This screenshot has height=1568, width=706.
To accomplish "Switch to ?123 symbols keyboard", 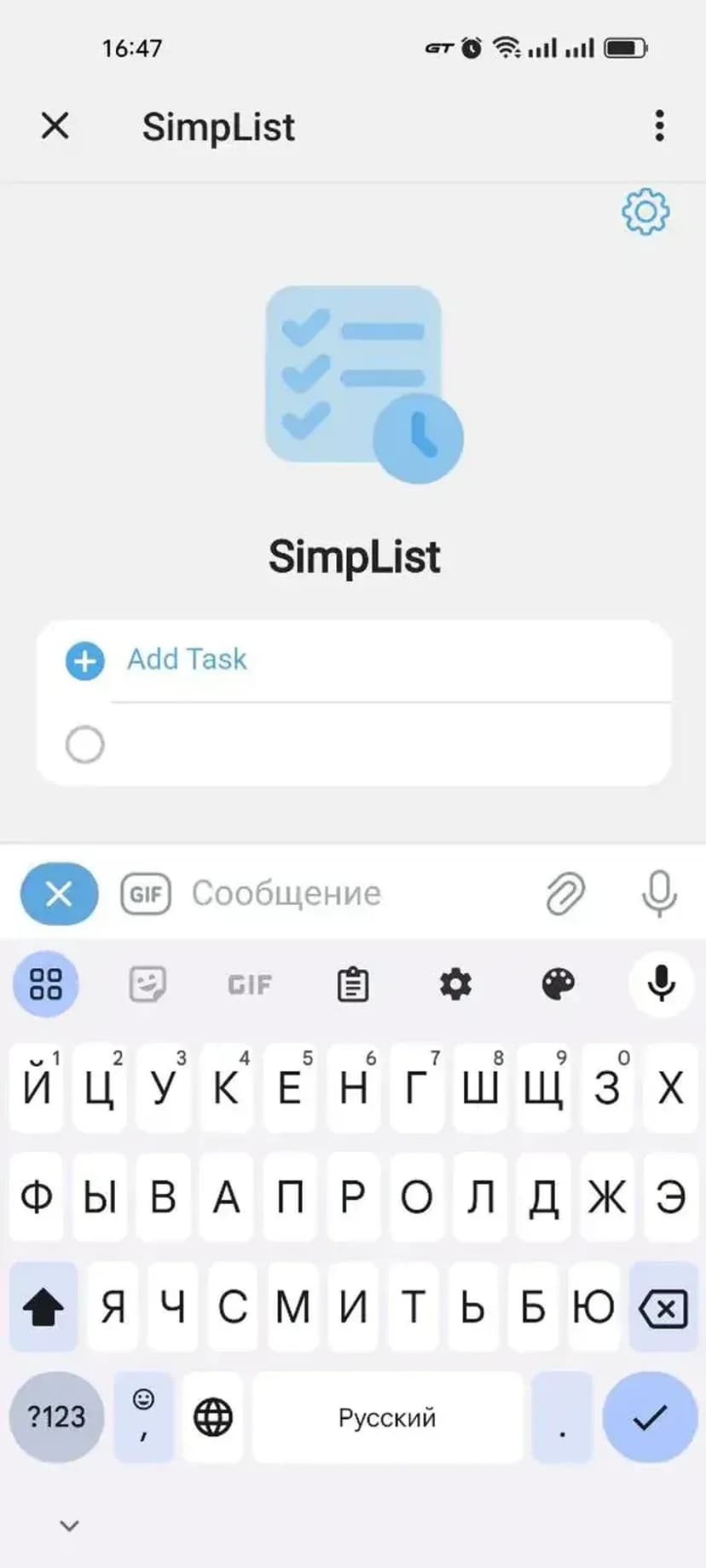I will click(56, 1417).
